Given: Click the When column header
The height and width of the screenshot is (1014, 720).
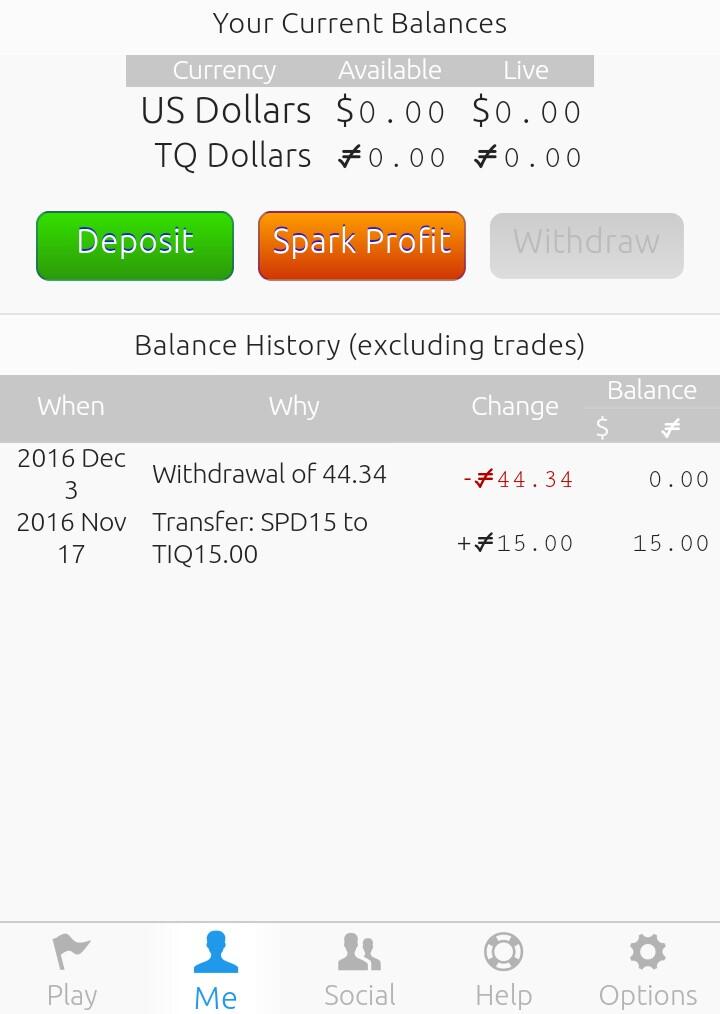Looking at the screenshot, I should [x=70, y=406].
